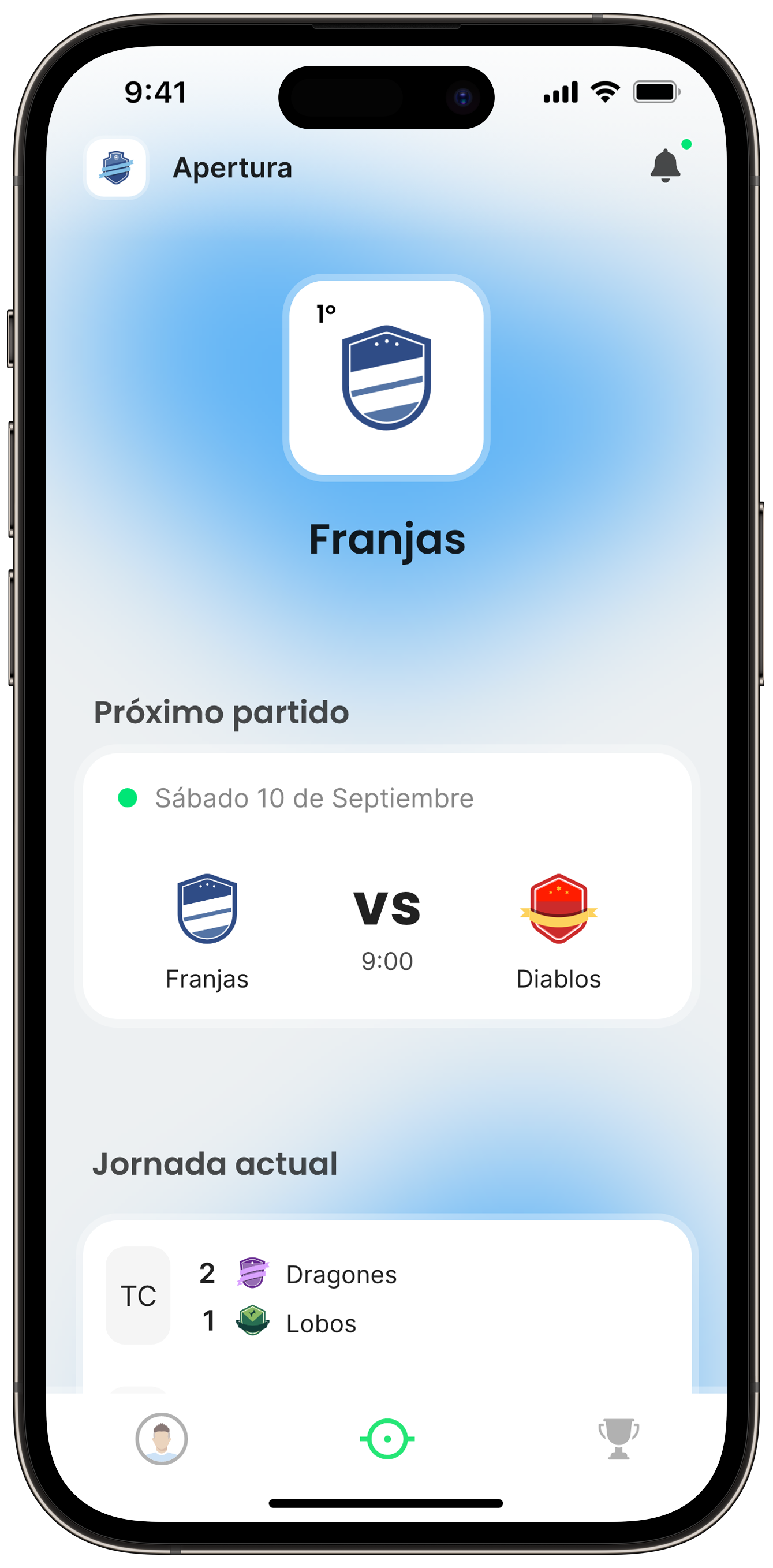Select the center field home tab
Viewport: 773px width, 1568px height.
[387, 1438]
